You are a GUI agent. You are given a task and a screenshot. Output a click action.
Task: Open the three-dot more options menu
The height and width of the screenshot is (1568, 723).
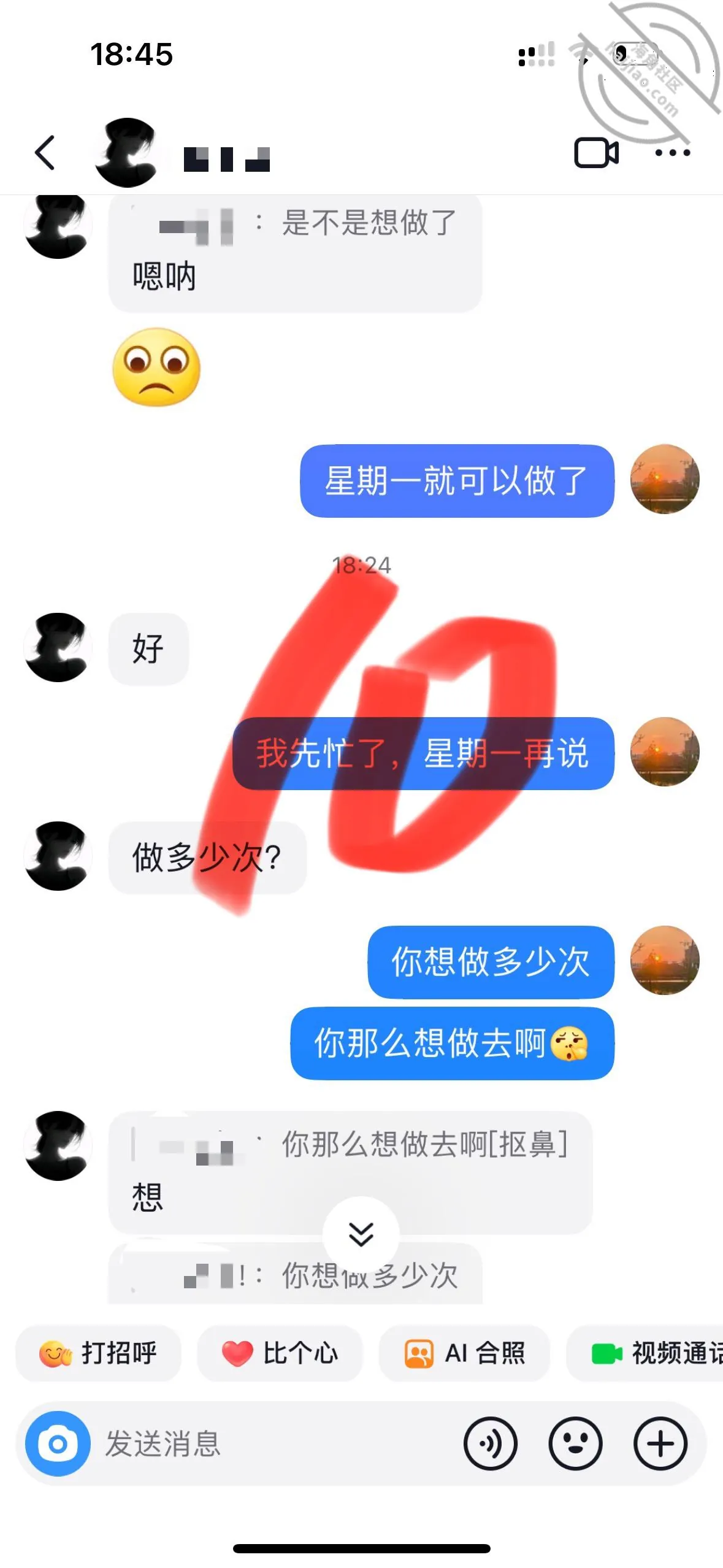(673, 153)
